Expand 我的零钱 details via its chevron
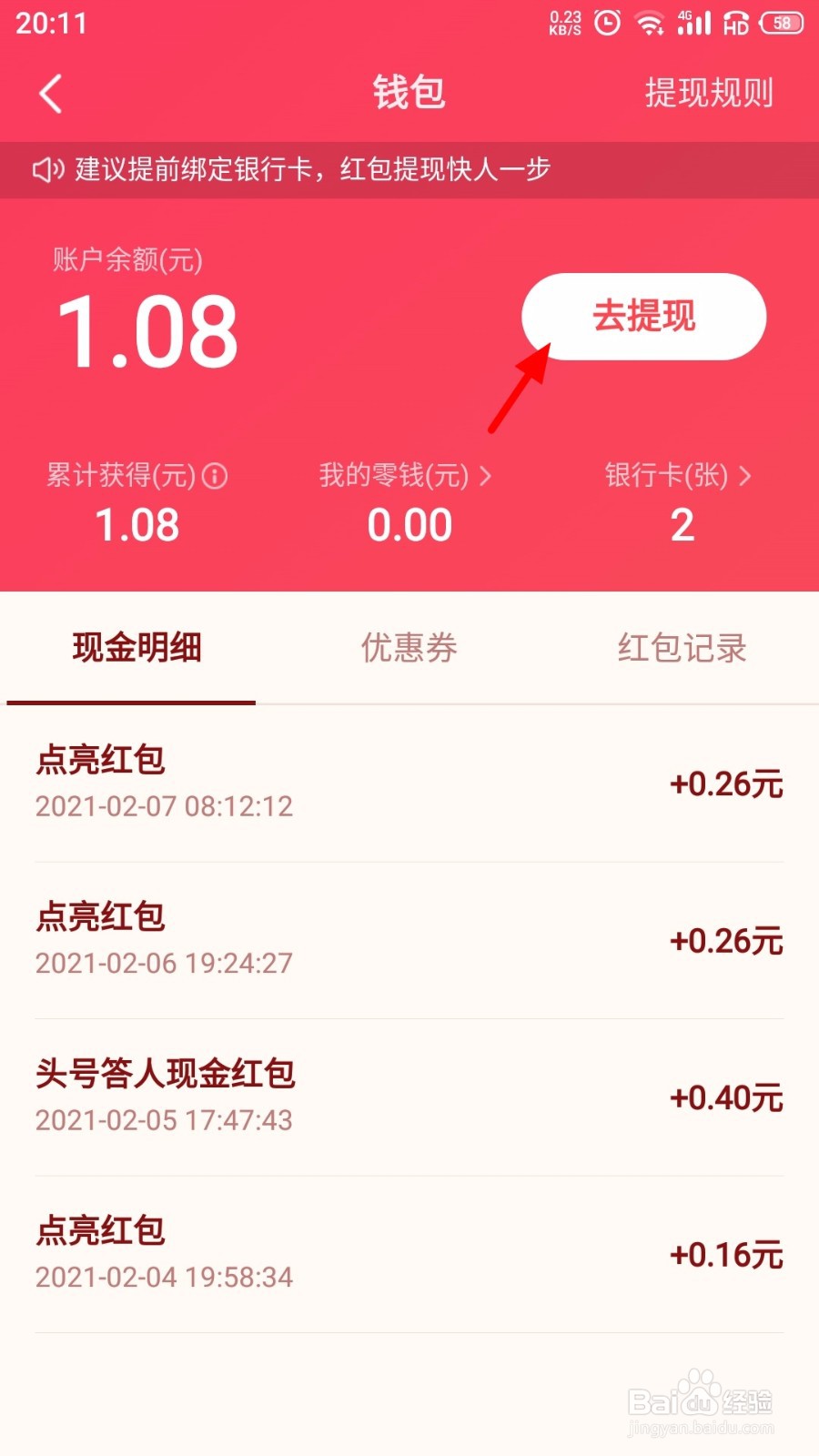This screenshot has width=819, height=1456. 487,476
